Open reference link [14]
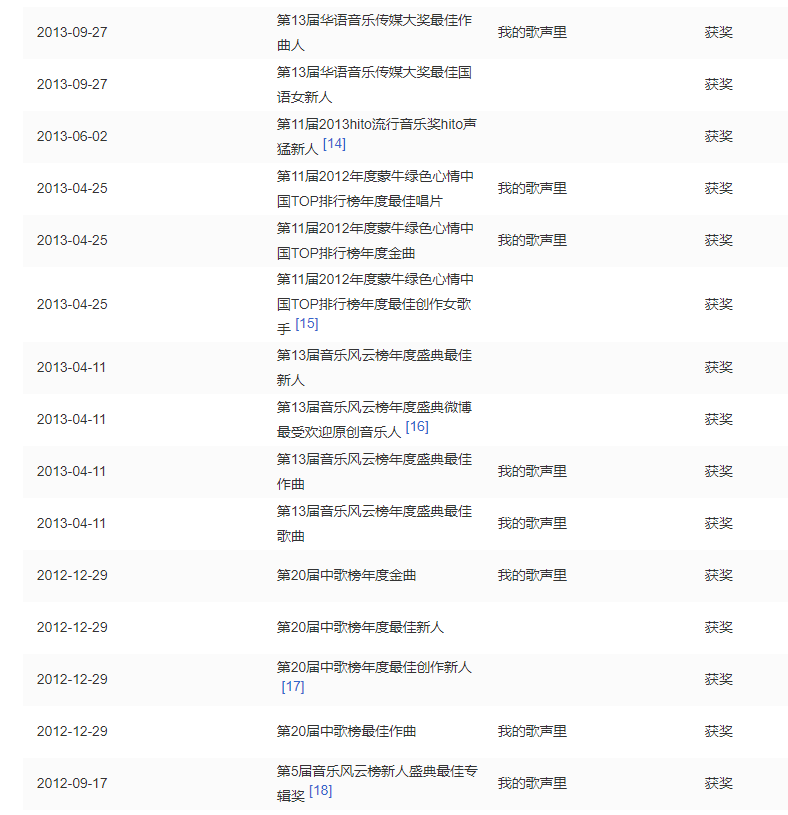The width and height of the screenshot is (788, 815). [x=334, y=144]
